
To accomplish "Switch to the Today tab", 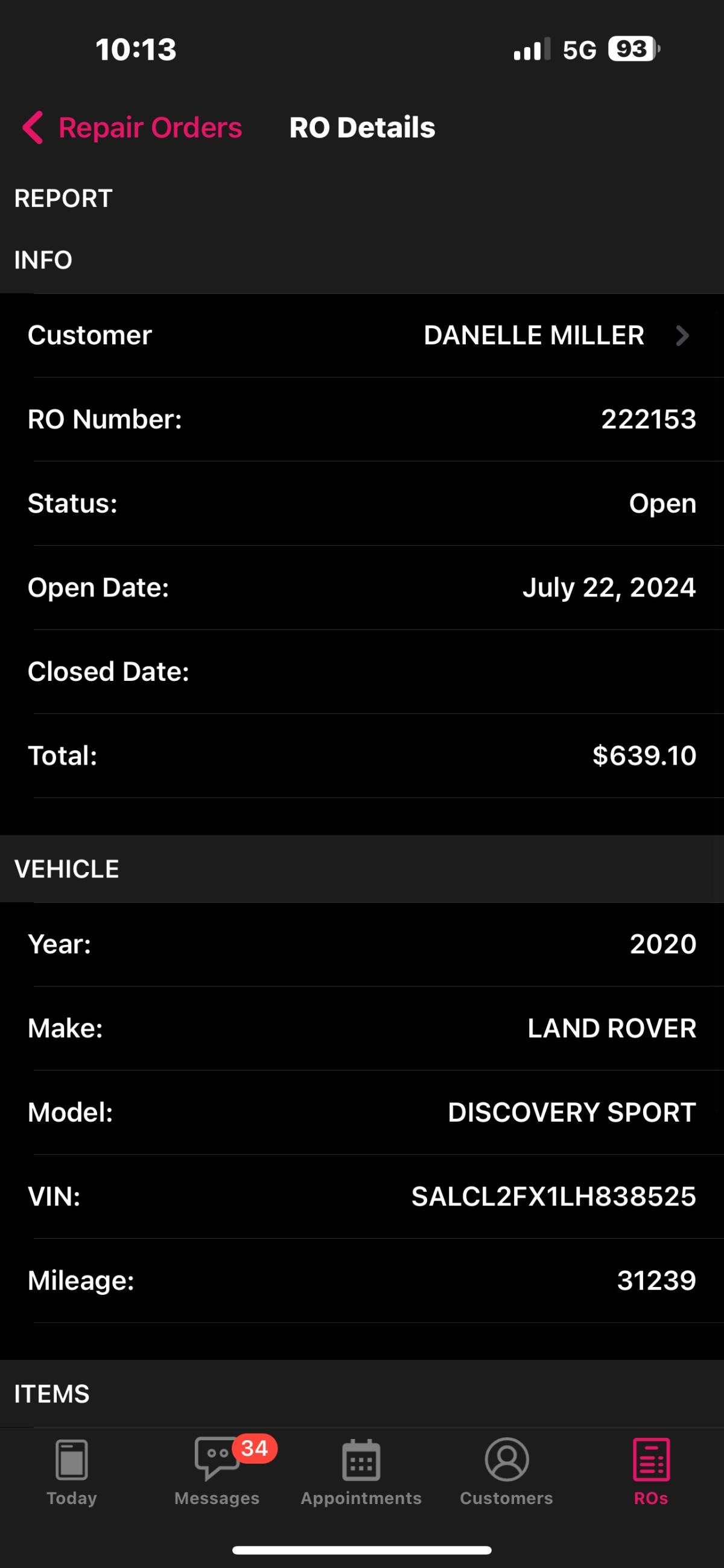I will (72, 1472).
